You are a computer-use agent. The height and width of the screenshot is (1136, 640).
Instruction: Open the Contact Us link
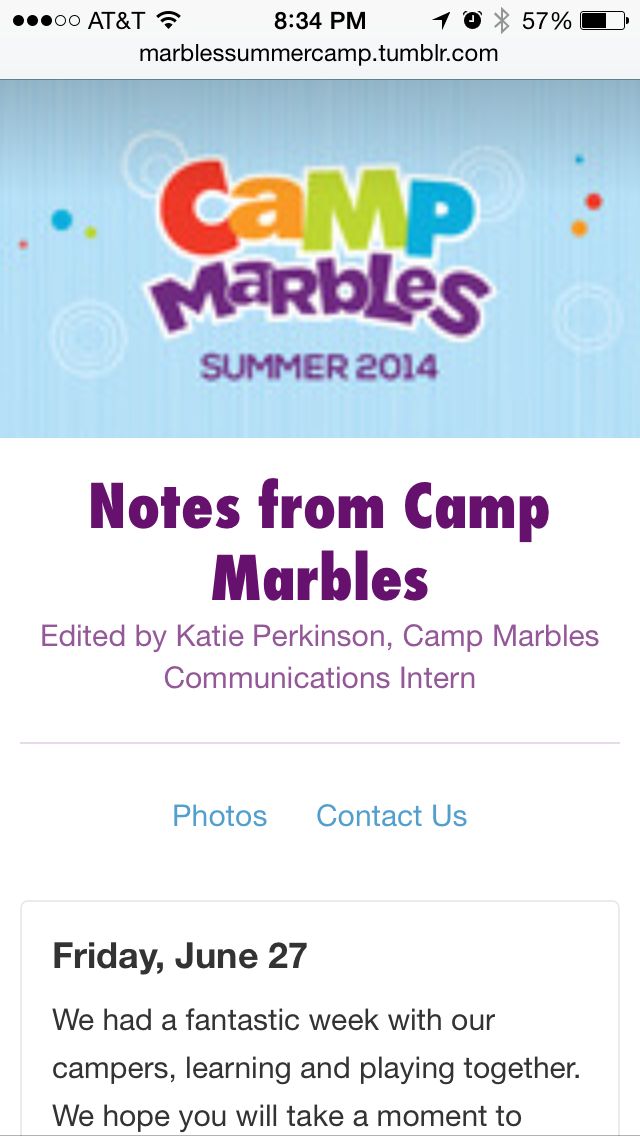[x=391, y=816]
